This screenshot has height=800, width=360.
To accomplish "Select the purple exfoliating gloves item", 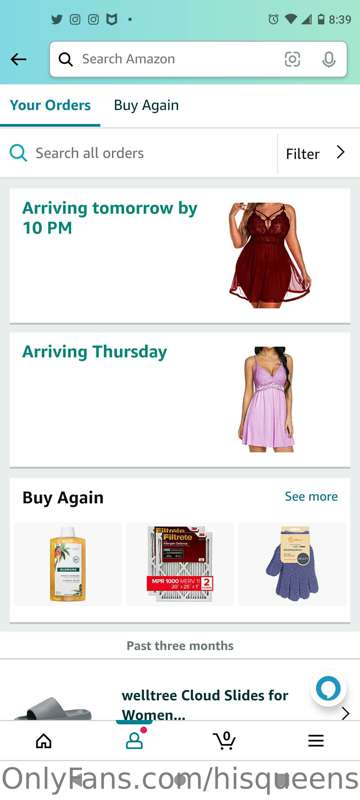I will (x=292, y=564).
